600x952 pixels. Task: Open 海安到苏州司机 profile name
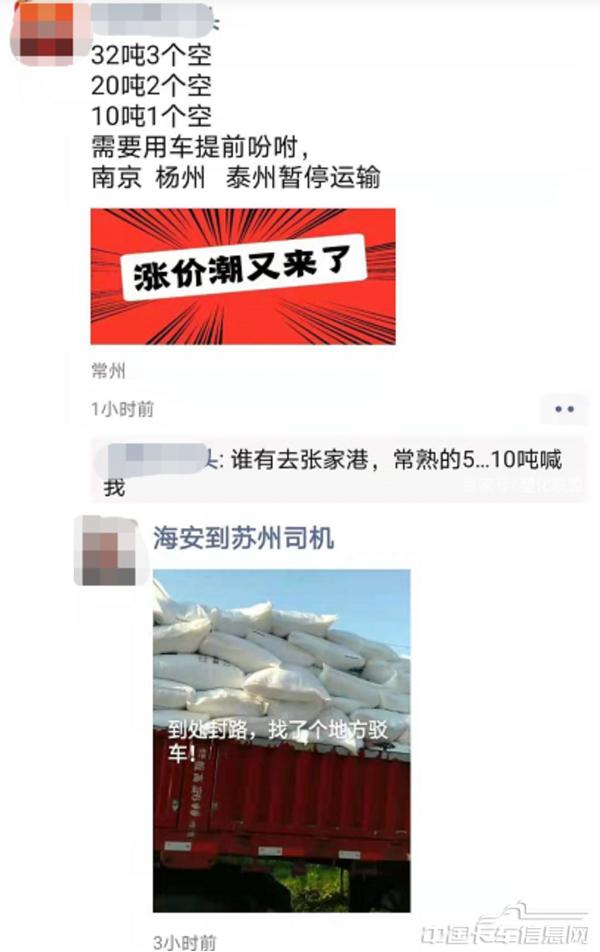243,539
